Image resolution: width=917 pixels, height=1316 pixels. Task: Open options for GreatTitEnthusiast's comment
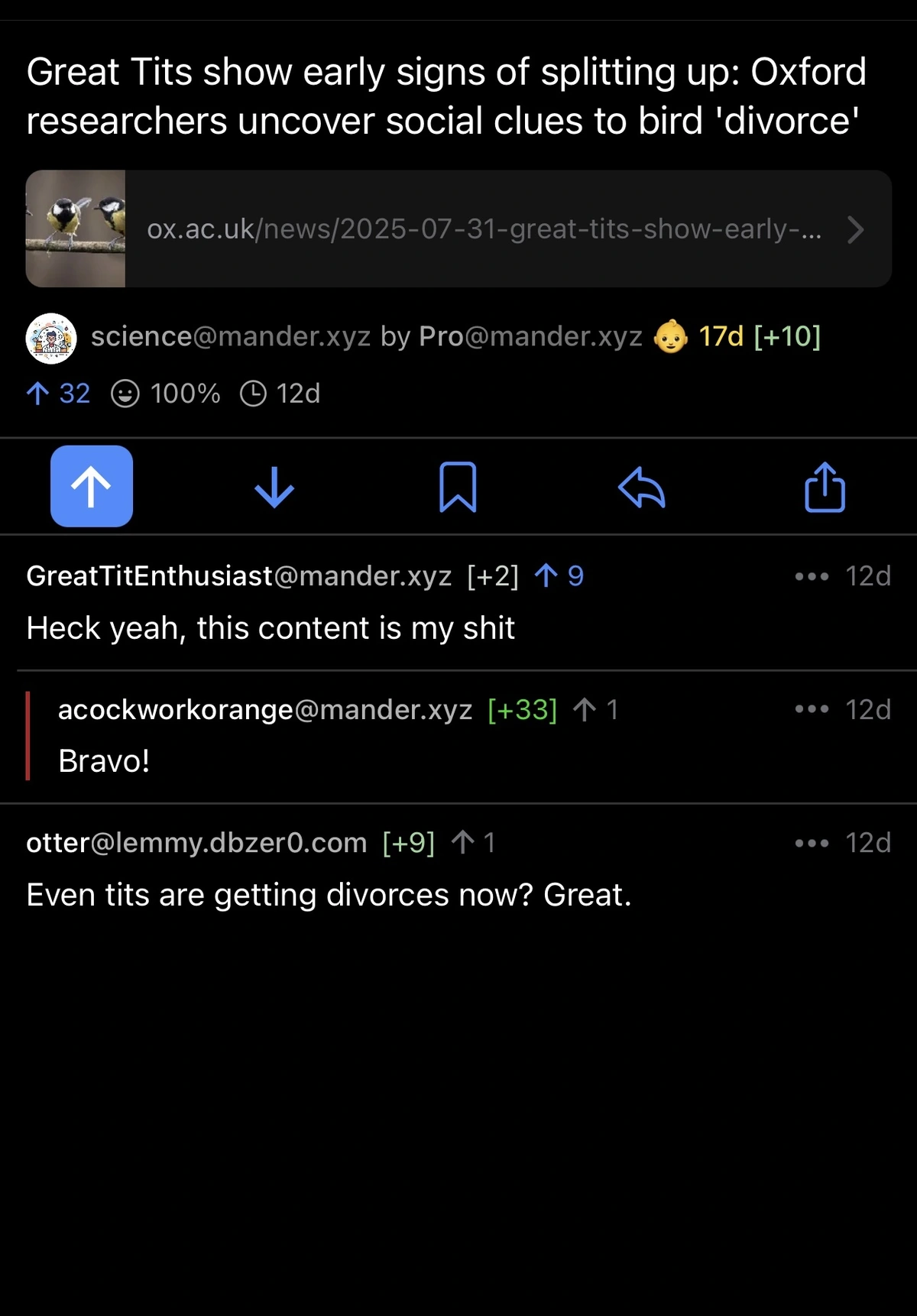tap(811, 576)
